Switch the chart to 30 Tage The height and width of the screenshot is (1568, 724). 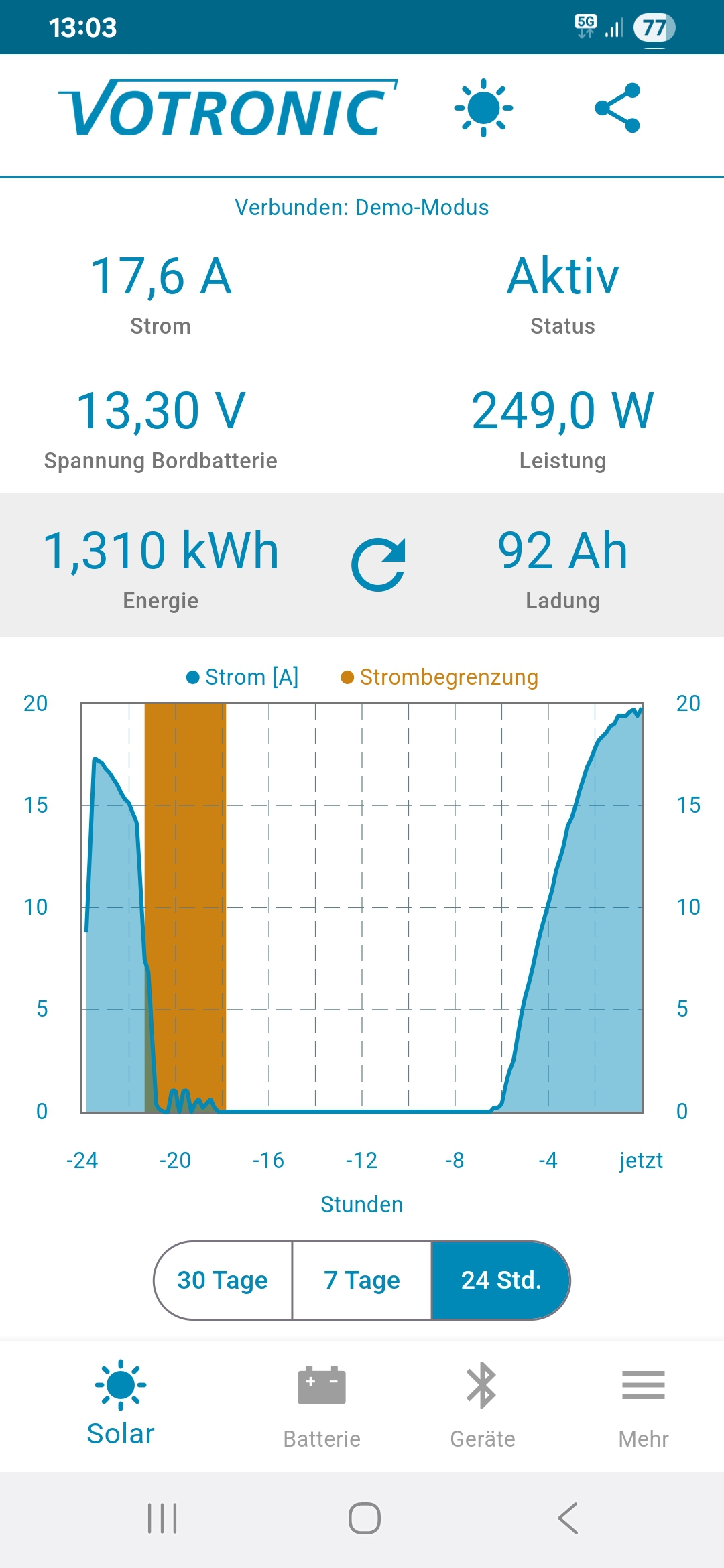click(223, 1281)
